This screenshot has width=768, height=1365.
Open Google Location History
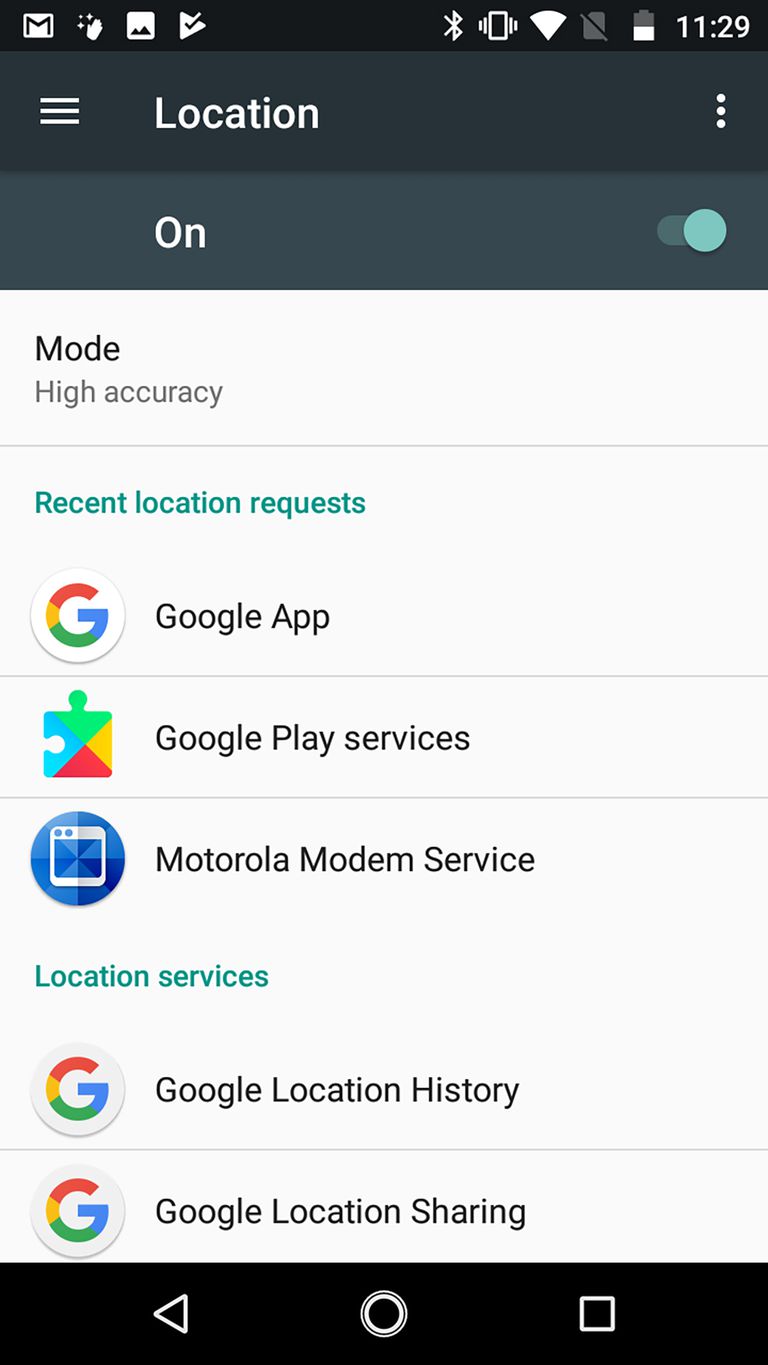coord(384,1089)
